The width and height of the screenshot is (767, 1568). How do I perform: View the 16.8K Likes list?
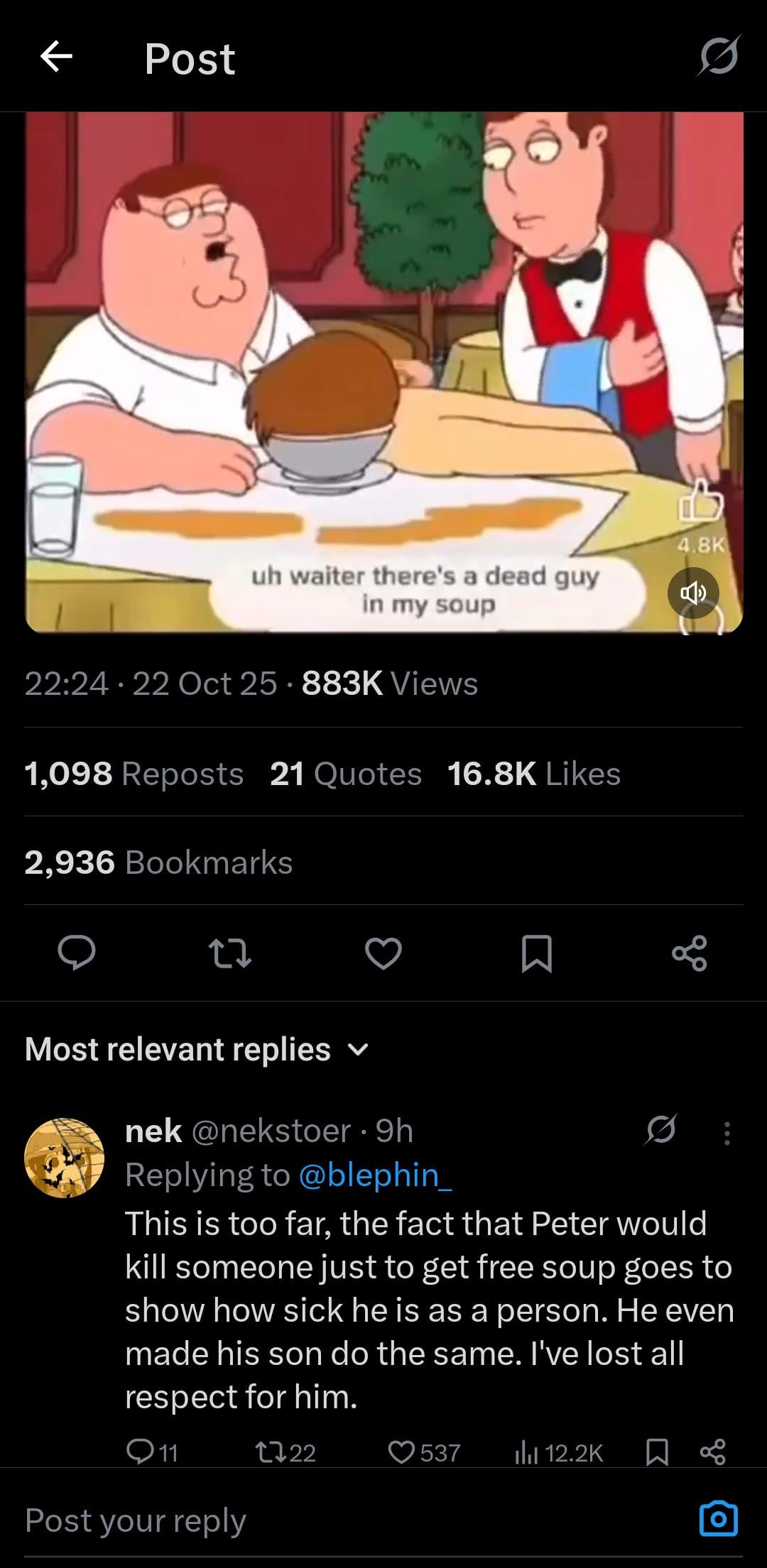(533, 774)
